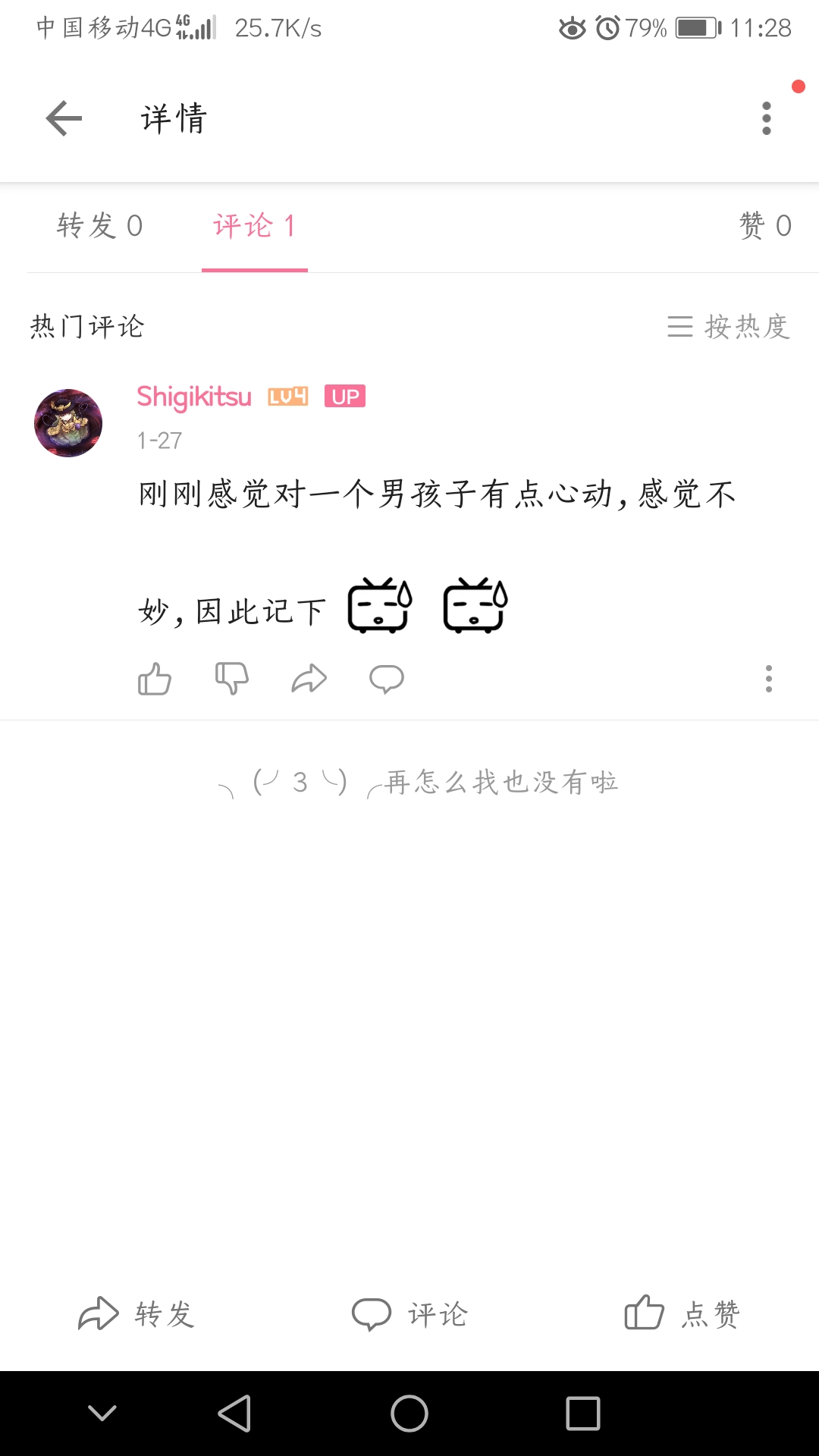Change comment sorting via 按热度
This screenshot has width=819, height=1456.
pyautogui.click(x=729, y=327)
